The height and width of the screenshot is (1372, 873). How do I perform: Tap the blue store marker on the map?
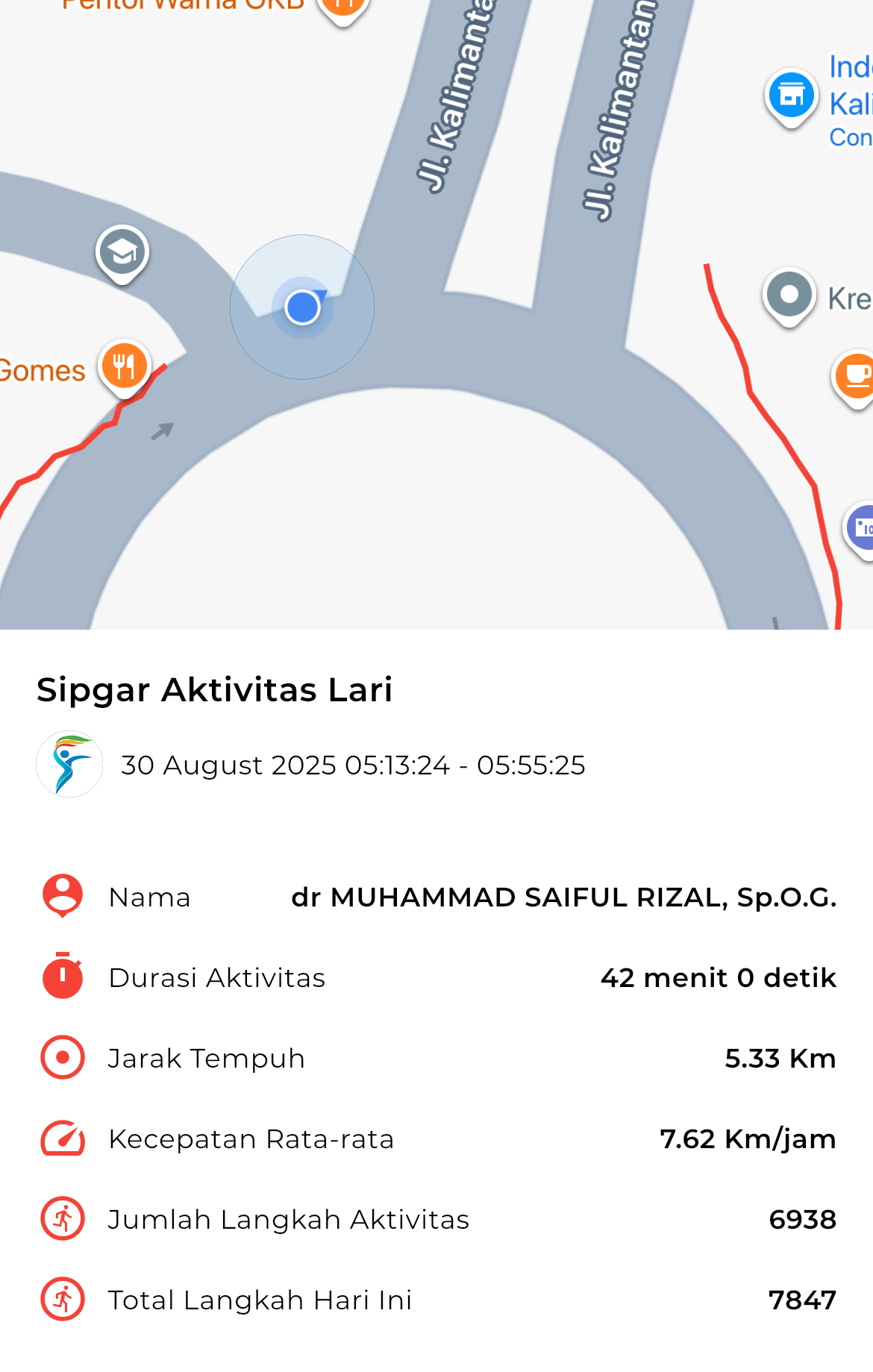pyautogui.click(x=791, y=95)
